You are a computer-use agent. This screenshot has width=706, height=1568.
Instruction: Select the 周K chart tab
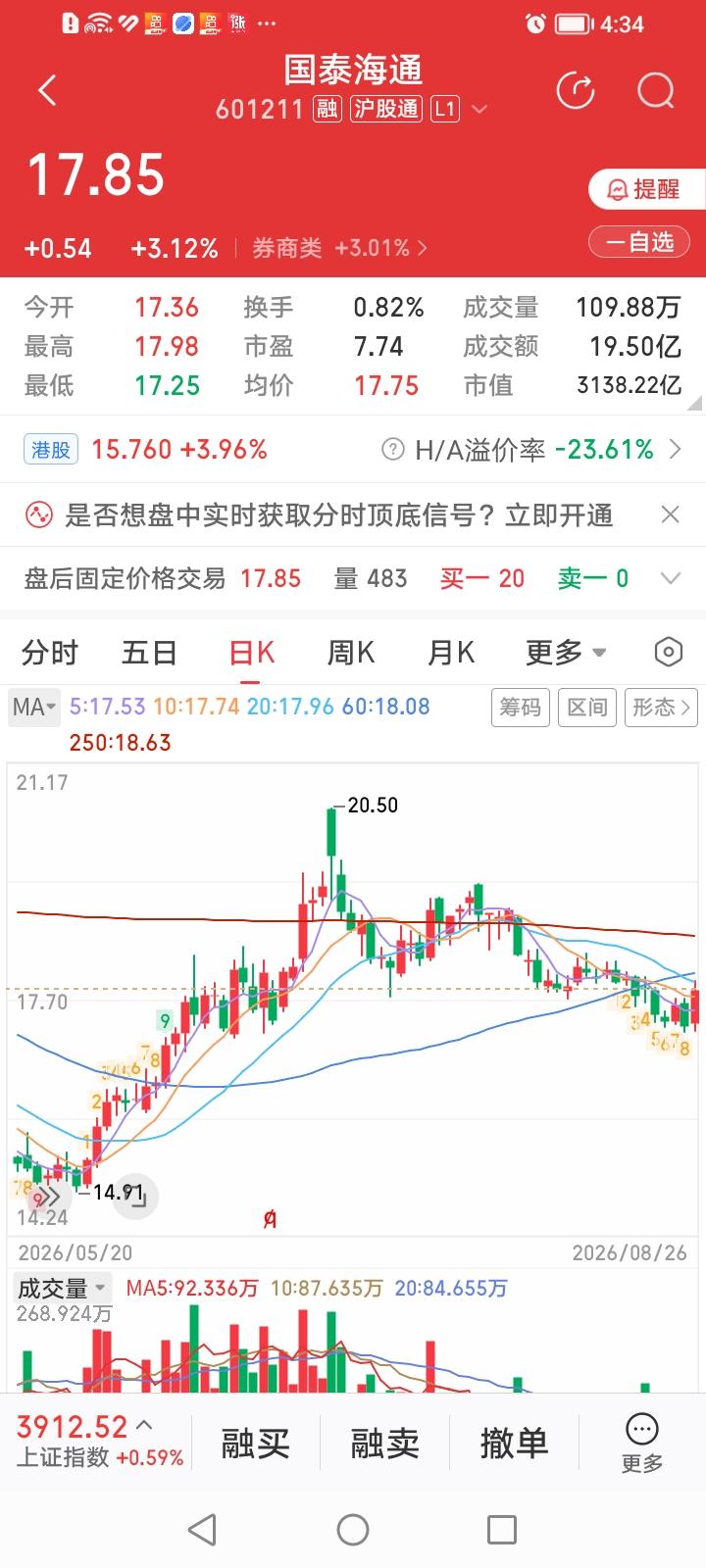pos(351,653)
